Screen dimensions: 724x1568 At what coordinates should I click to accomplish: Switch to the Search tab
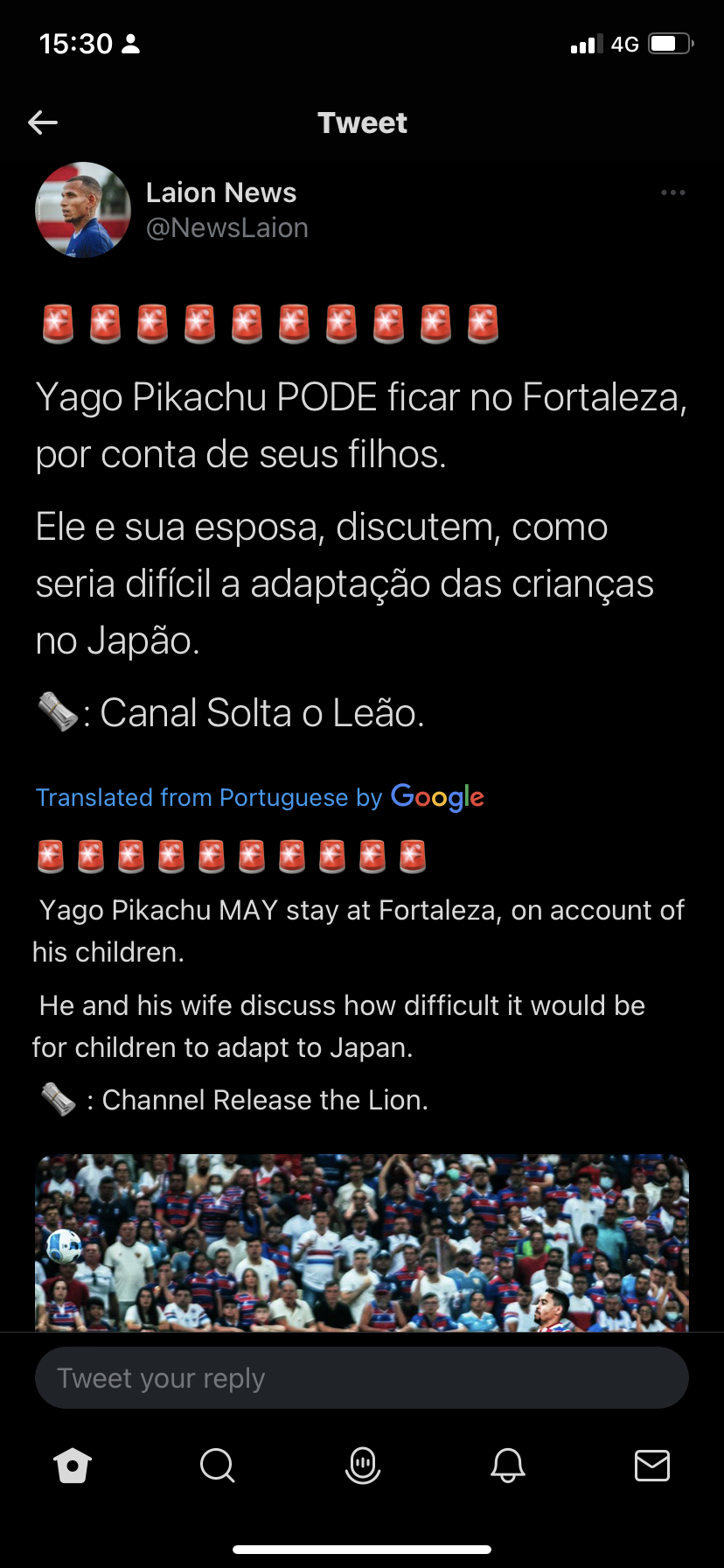(217, 1465)
